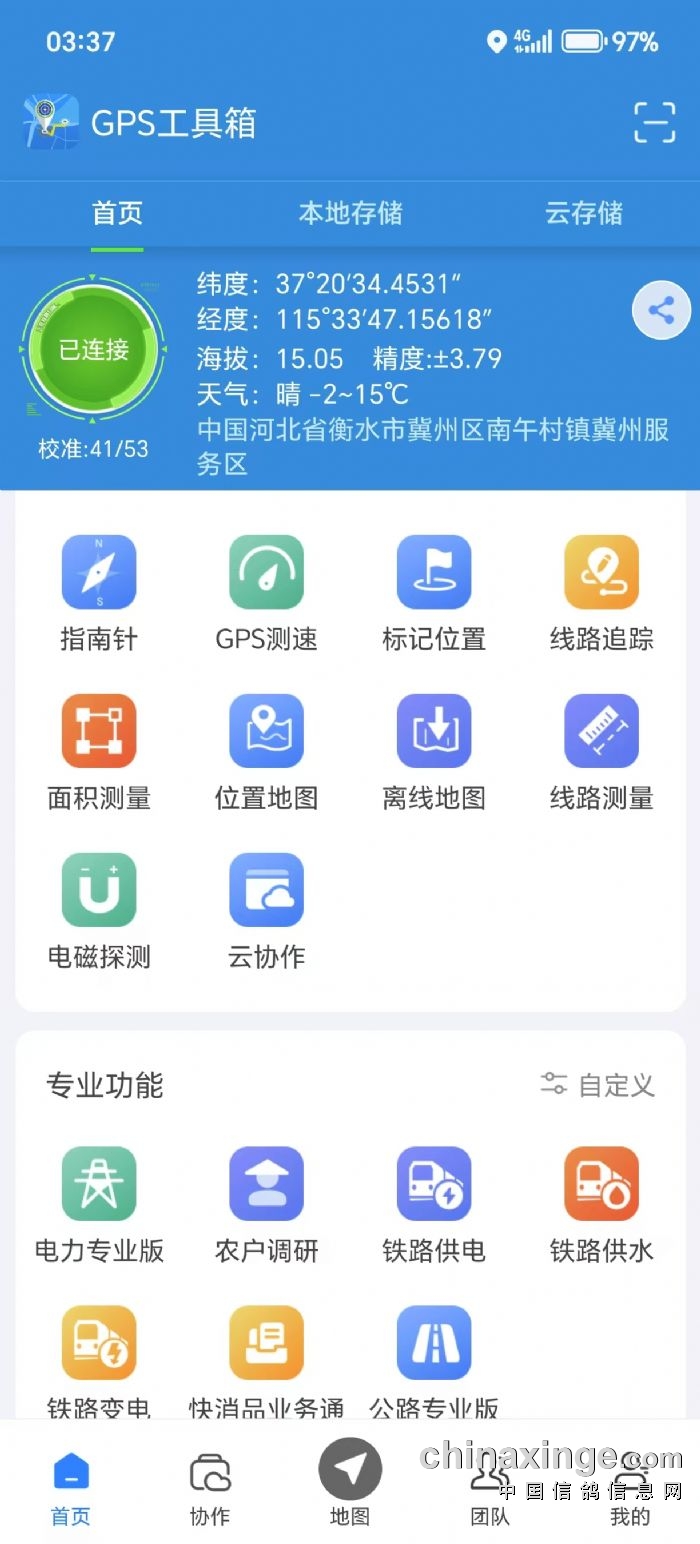Open 农户调研 survey tool
Image resolution: width=700 pixels, height=1544 pixels.
tap(266, 1206)
